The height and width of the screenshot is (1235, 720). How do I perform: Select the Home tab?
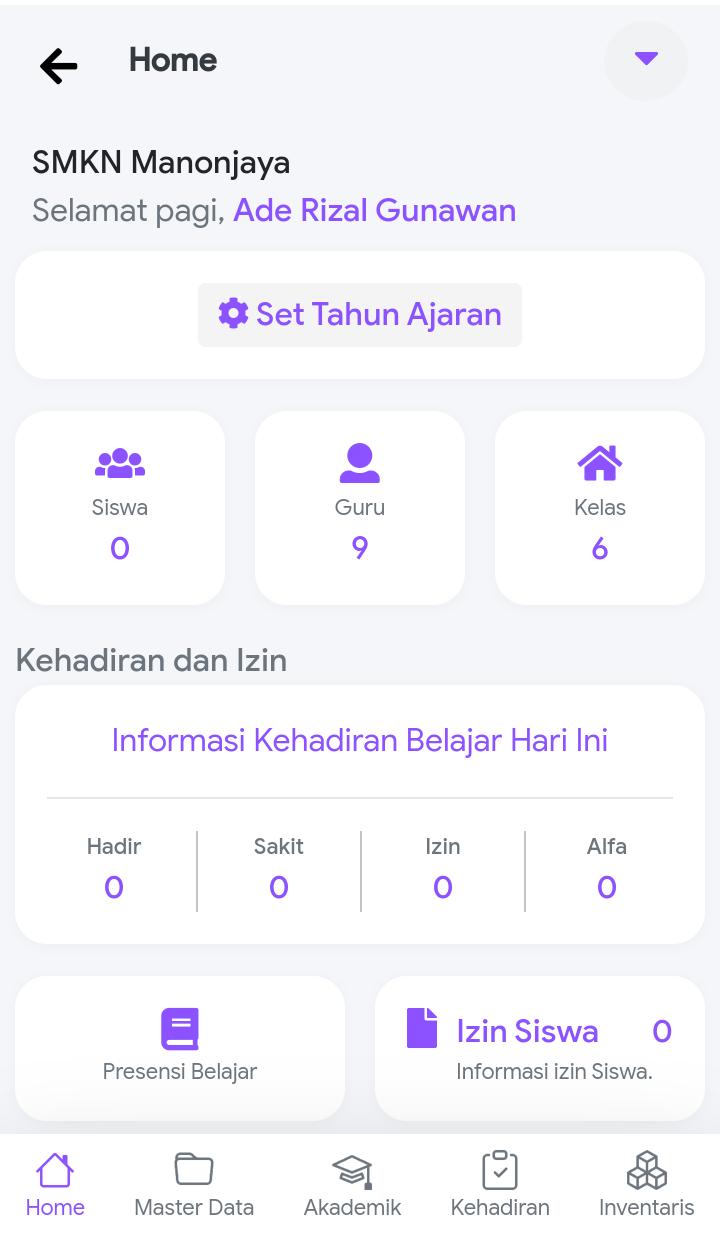pos(55,1185)
